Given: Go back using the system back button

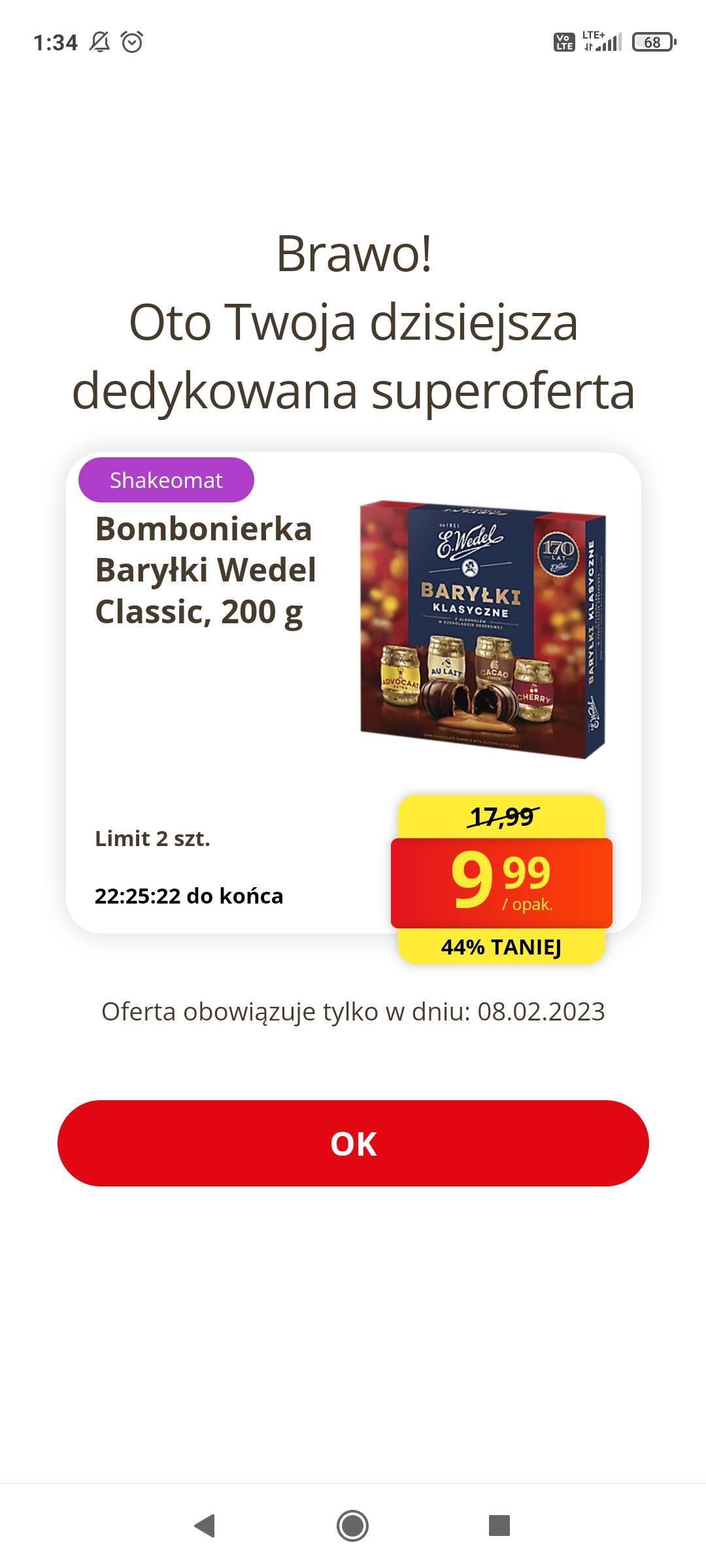Looking at the screenshot, I should 205,1526.
